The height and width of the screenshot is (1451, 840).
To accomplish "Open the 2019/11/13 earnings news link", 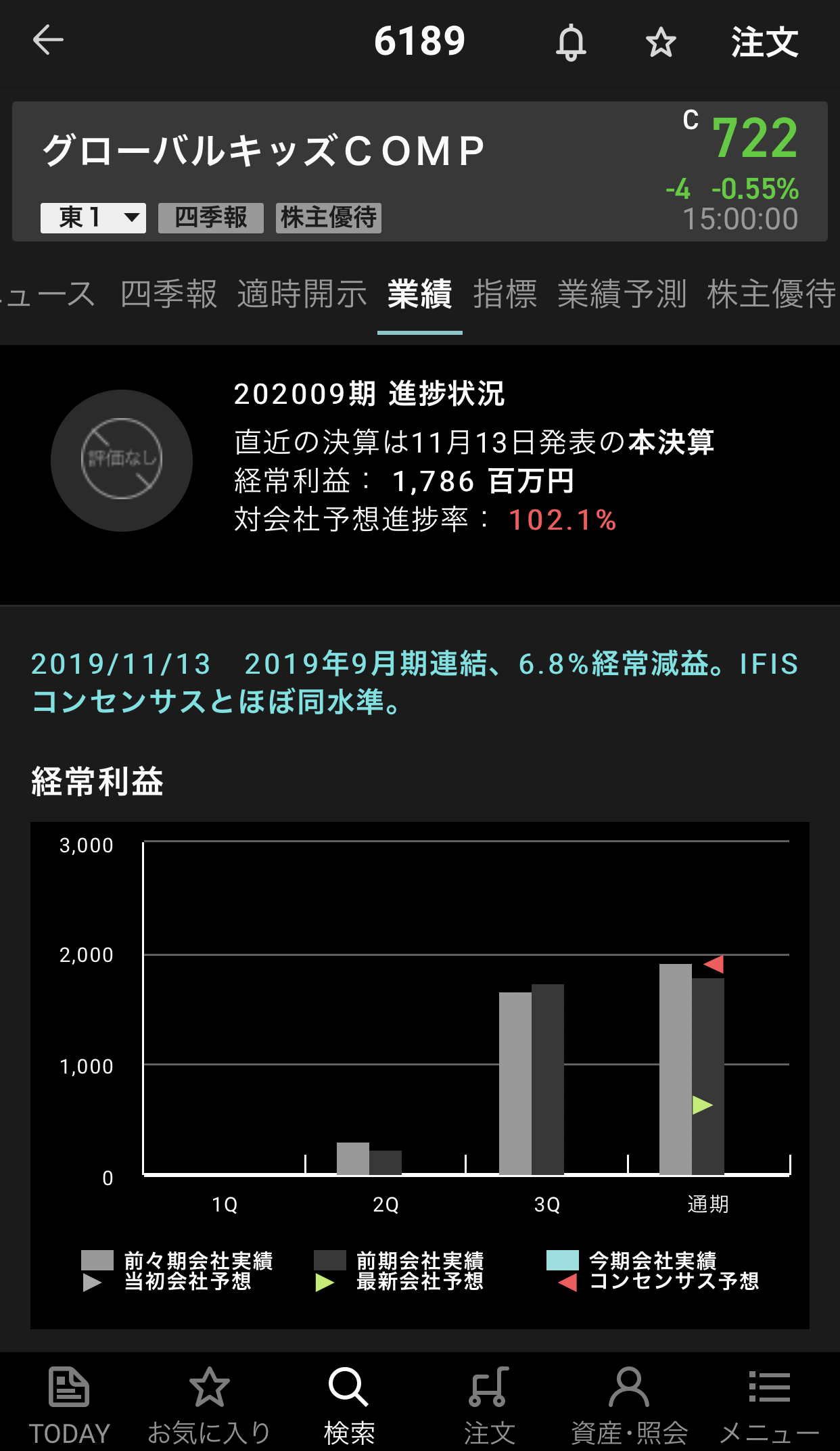I will point(414,682).
